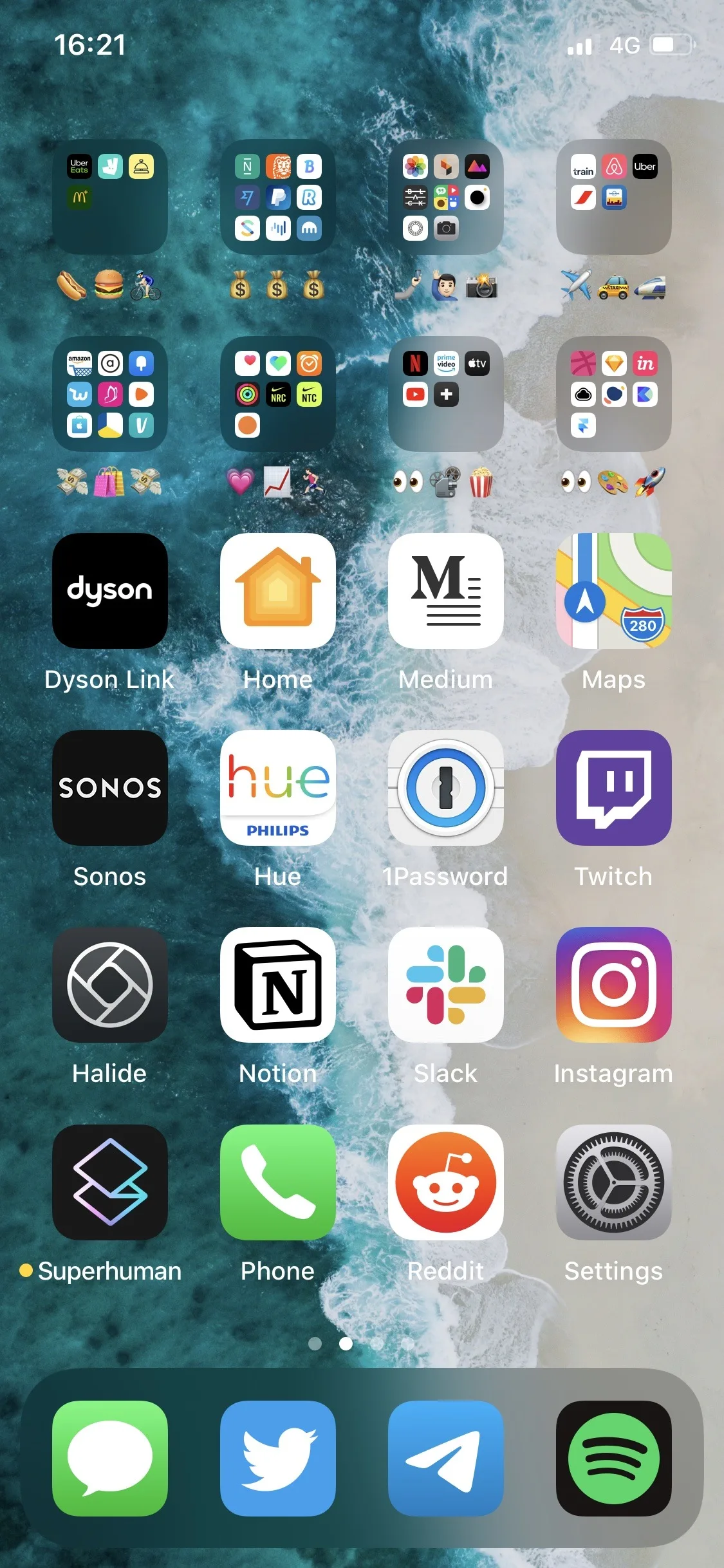This screenshot has height=1568, width=724.
Task: Open Superhuman
Action: point(110,1182)
